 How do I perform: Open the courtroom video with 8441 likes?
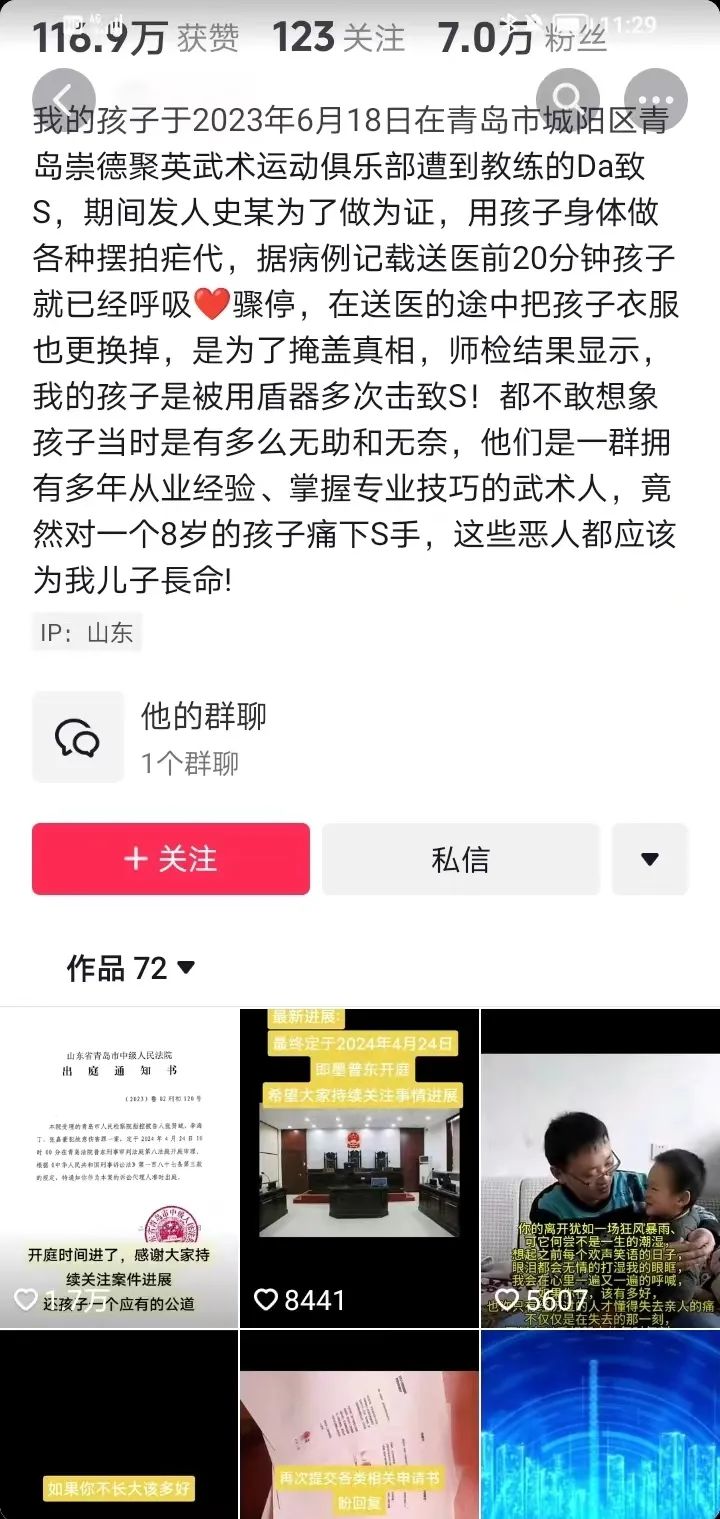[x=359, y=1168]
